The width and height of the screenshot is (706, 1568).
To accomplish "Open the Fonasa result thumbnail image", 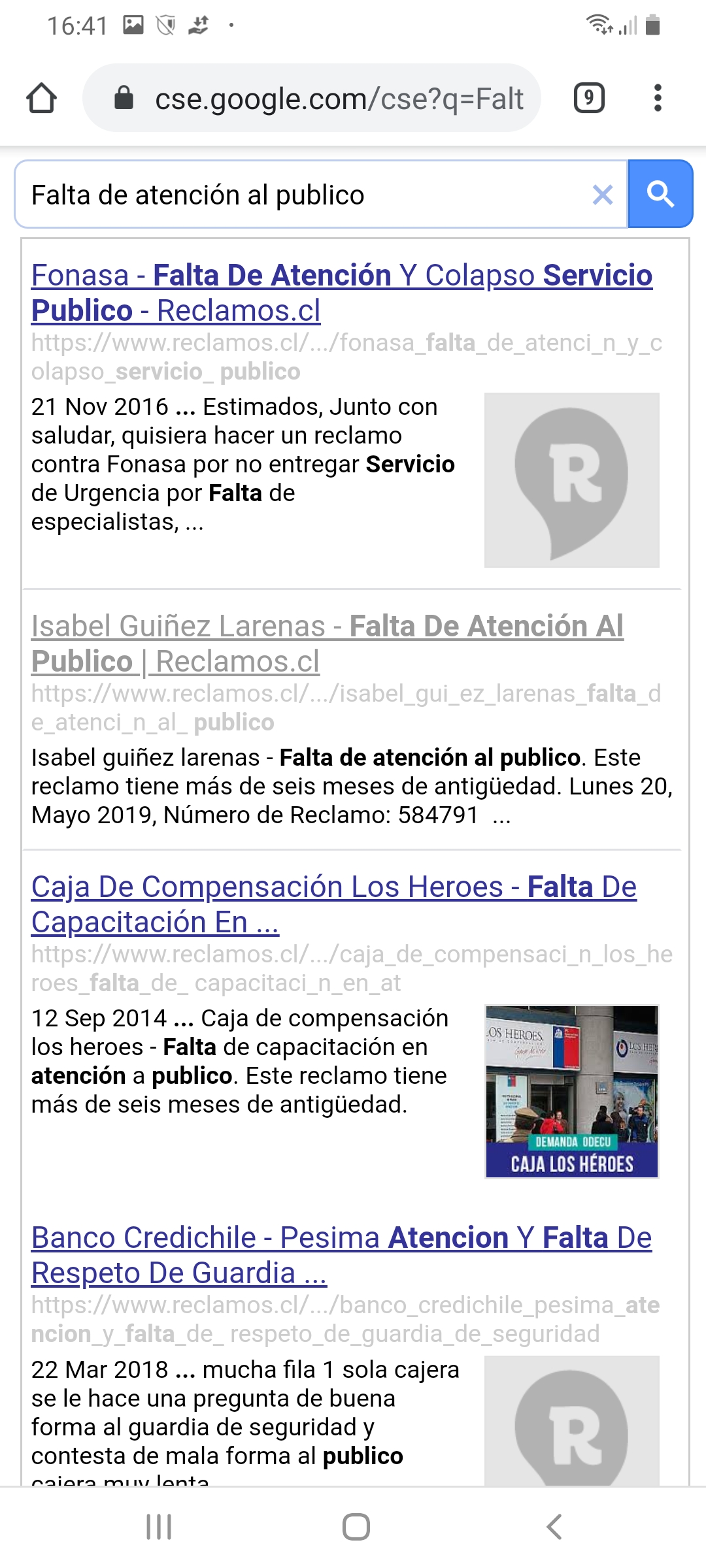I will coord(571,480).
